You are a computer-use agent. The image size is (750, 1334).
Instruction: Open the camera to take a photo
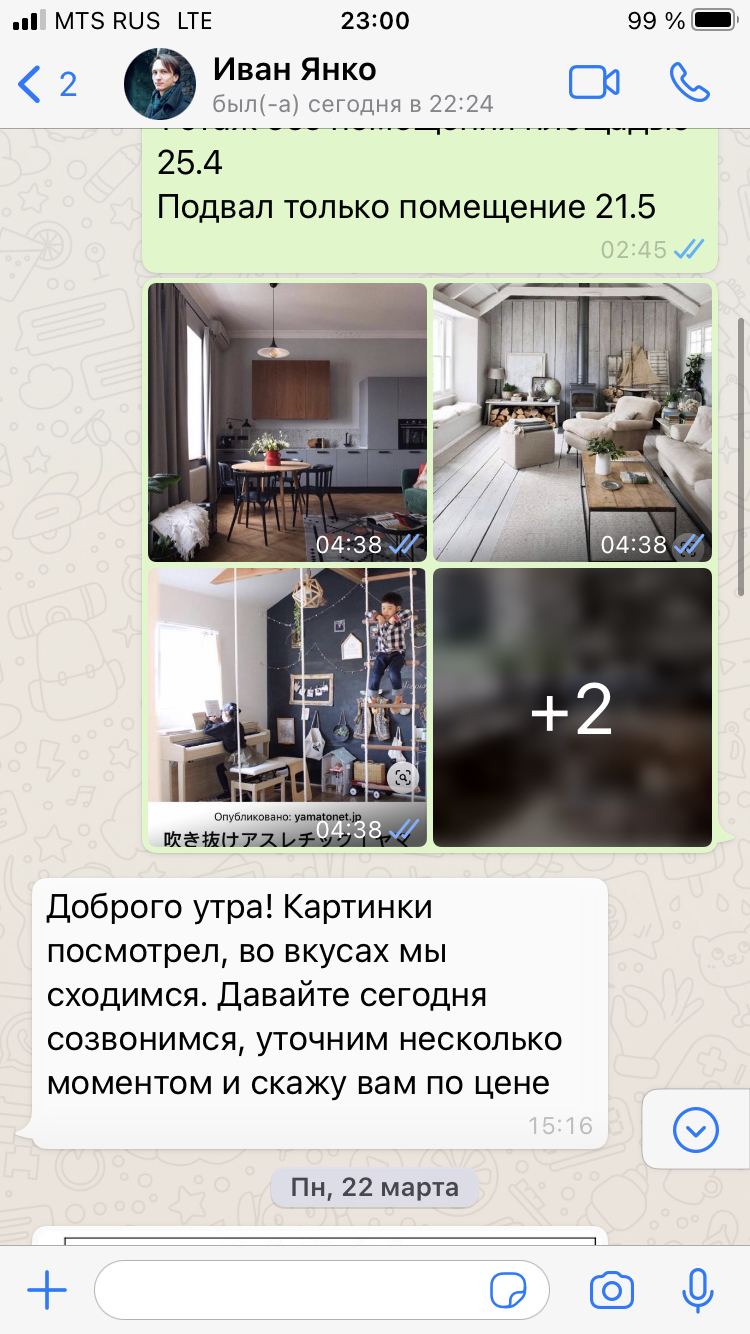pyautogui.click(x=612, y=1291)
